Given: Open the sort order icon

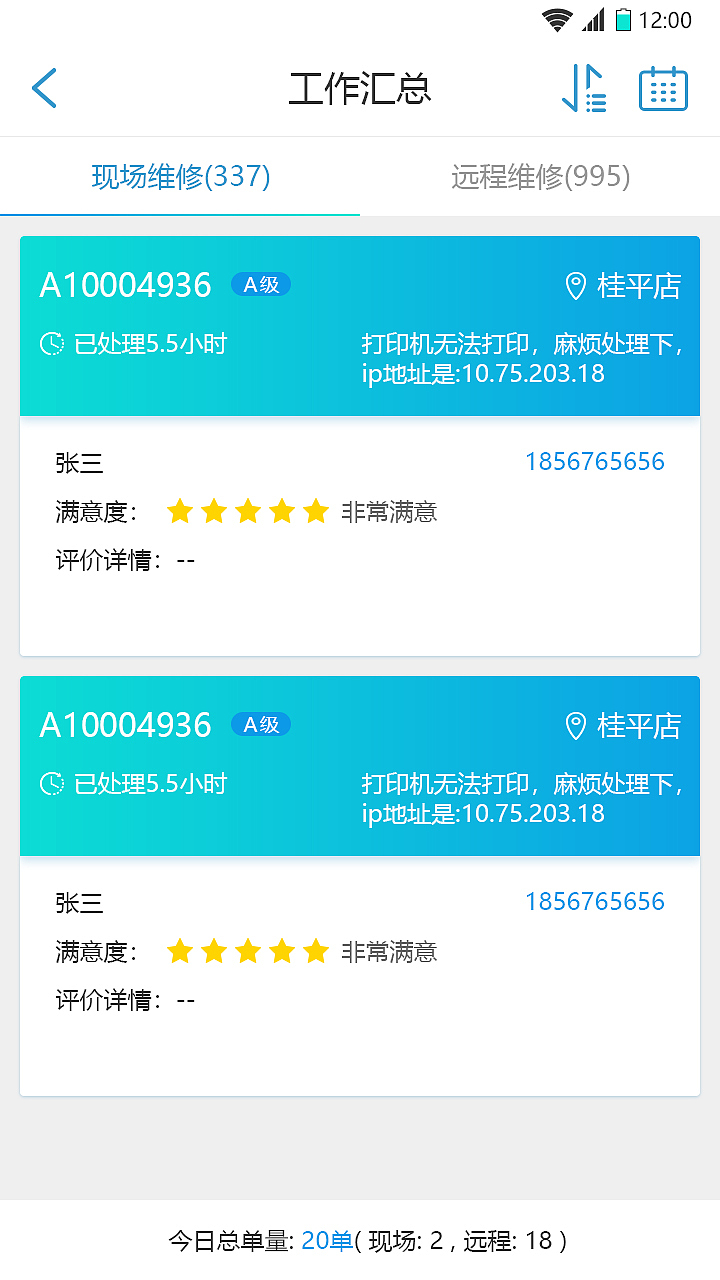Looking at the screenshot, I should click(x=584, y=88).
